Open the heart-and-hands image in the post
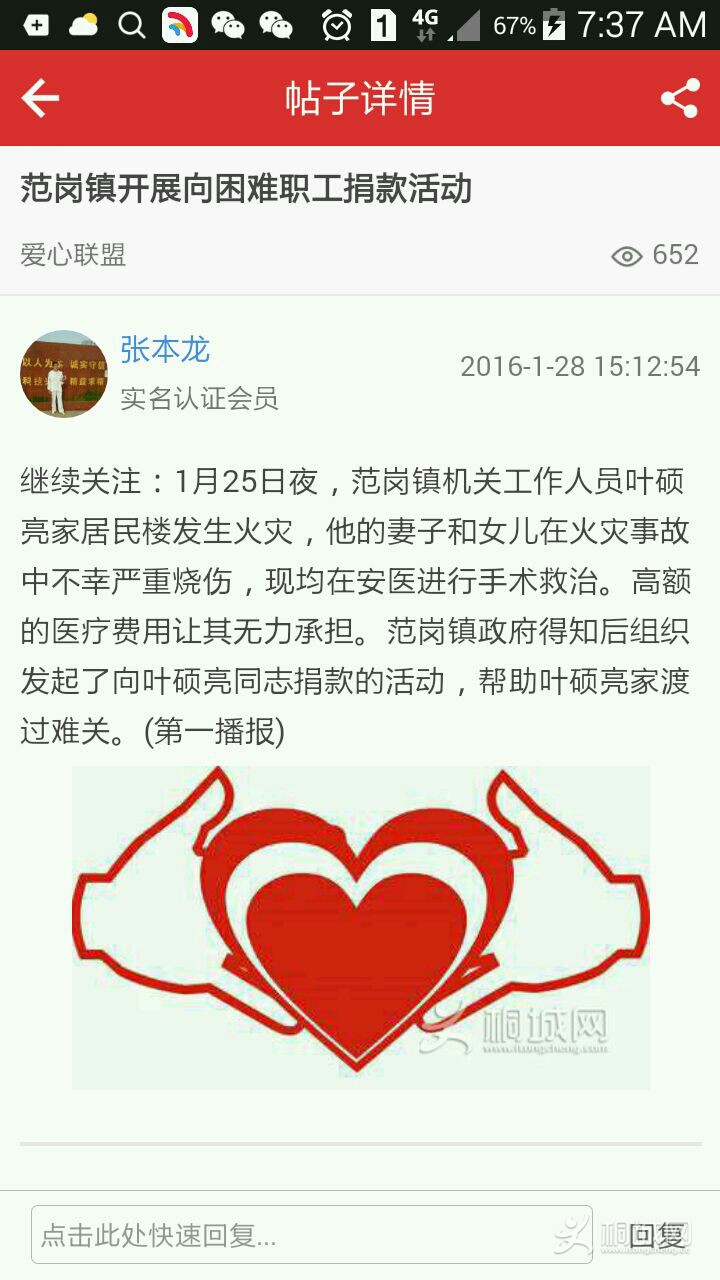Screen dimensions: 720x1280 [360, 927]
